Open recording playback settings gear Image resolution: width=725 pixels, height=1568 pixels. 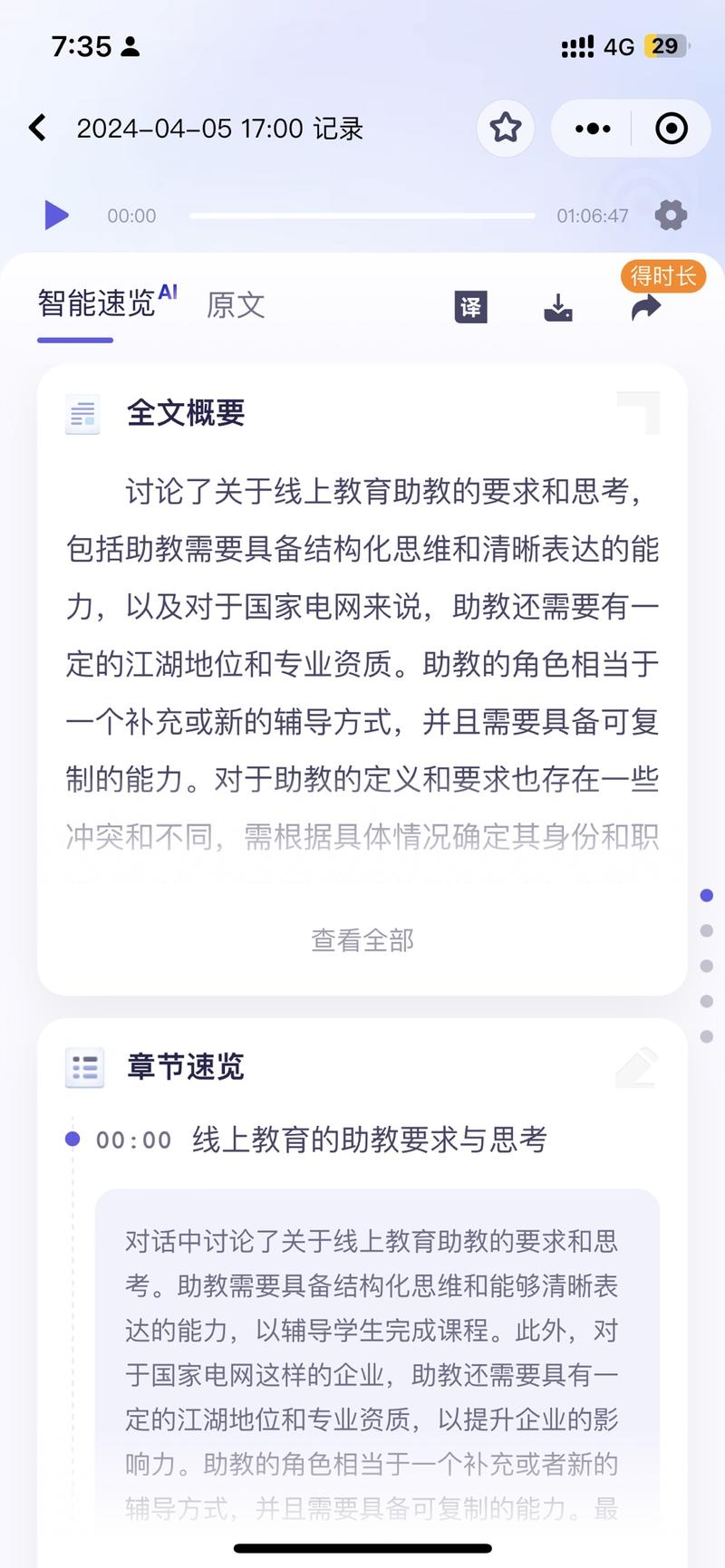[x=669, y=216]
